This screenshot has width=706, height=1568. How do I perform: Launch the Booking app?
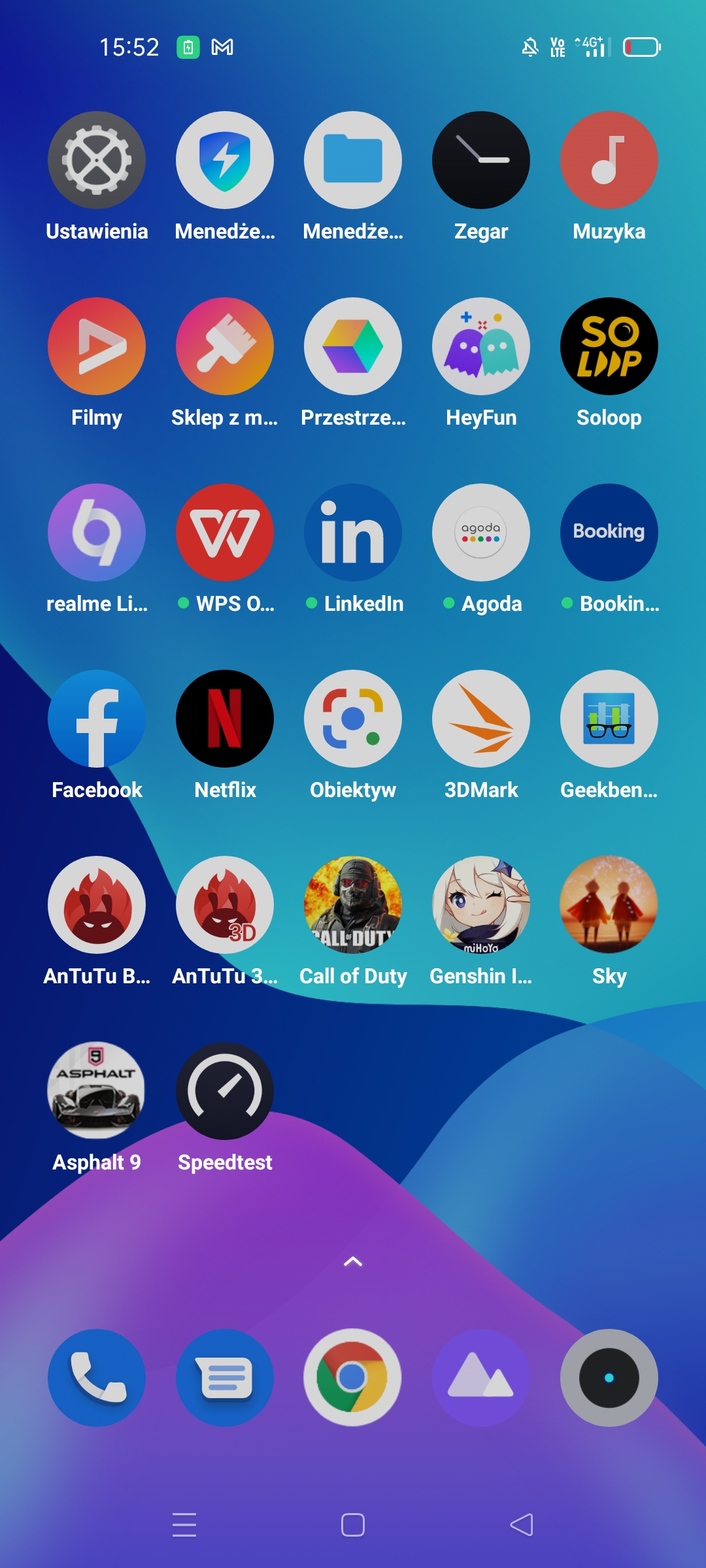609,532
